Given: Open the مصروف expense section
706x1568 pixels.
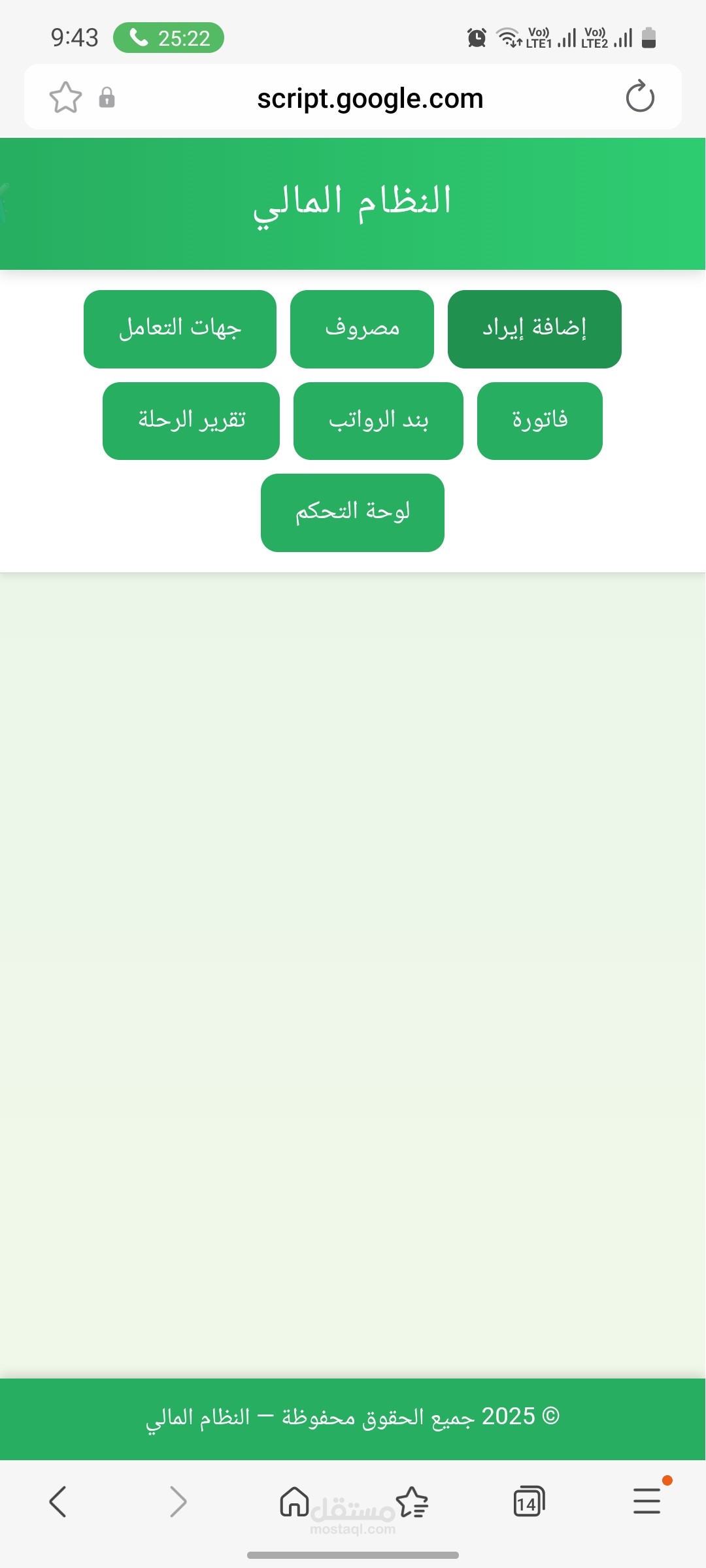Looking at the screenshot, I should pos(361,328).
